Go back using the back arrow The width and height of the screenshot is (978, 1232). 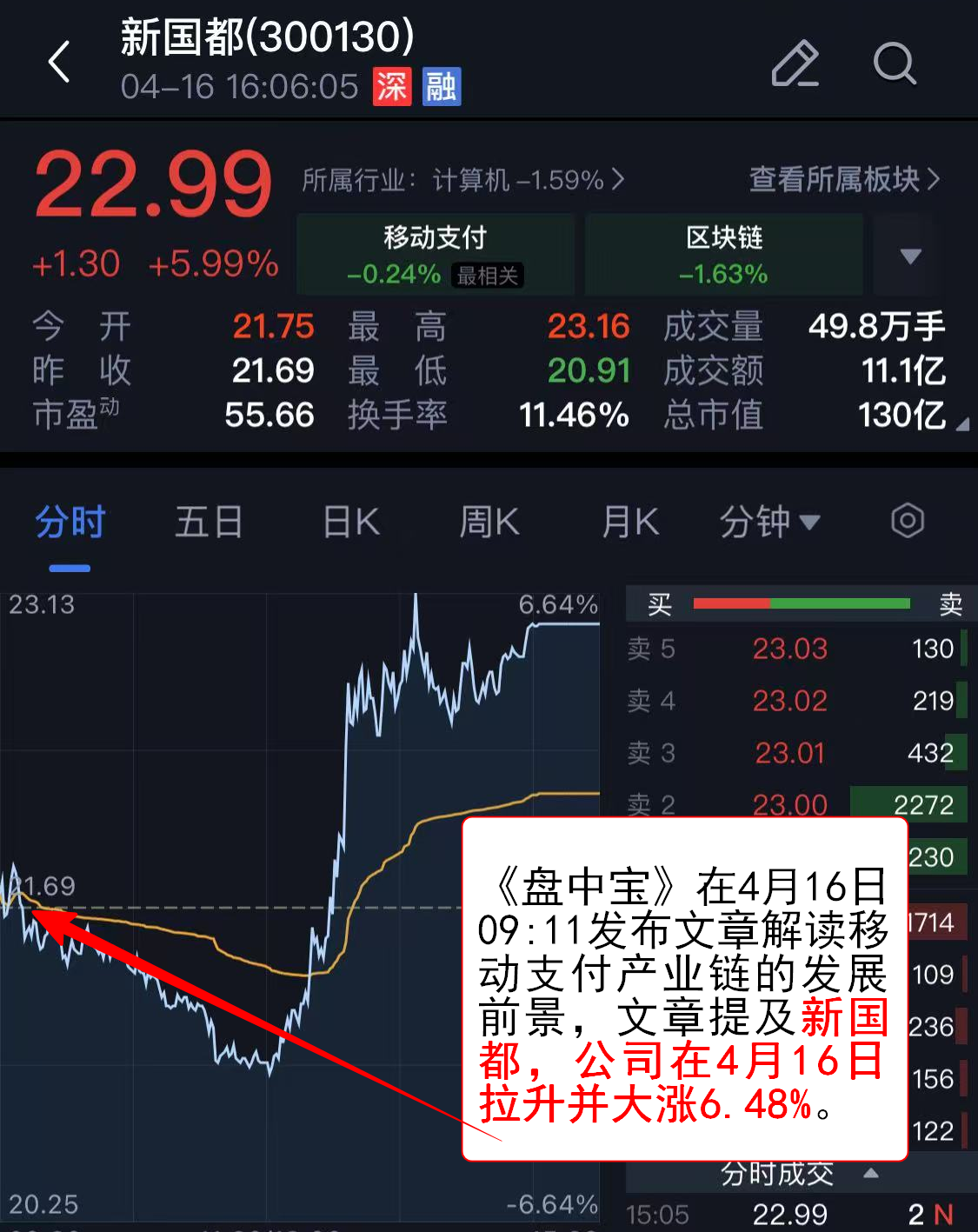click(x=59, y=63)
